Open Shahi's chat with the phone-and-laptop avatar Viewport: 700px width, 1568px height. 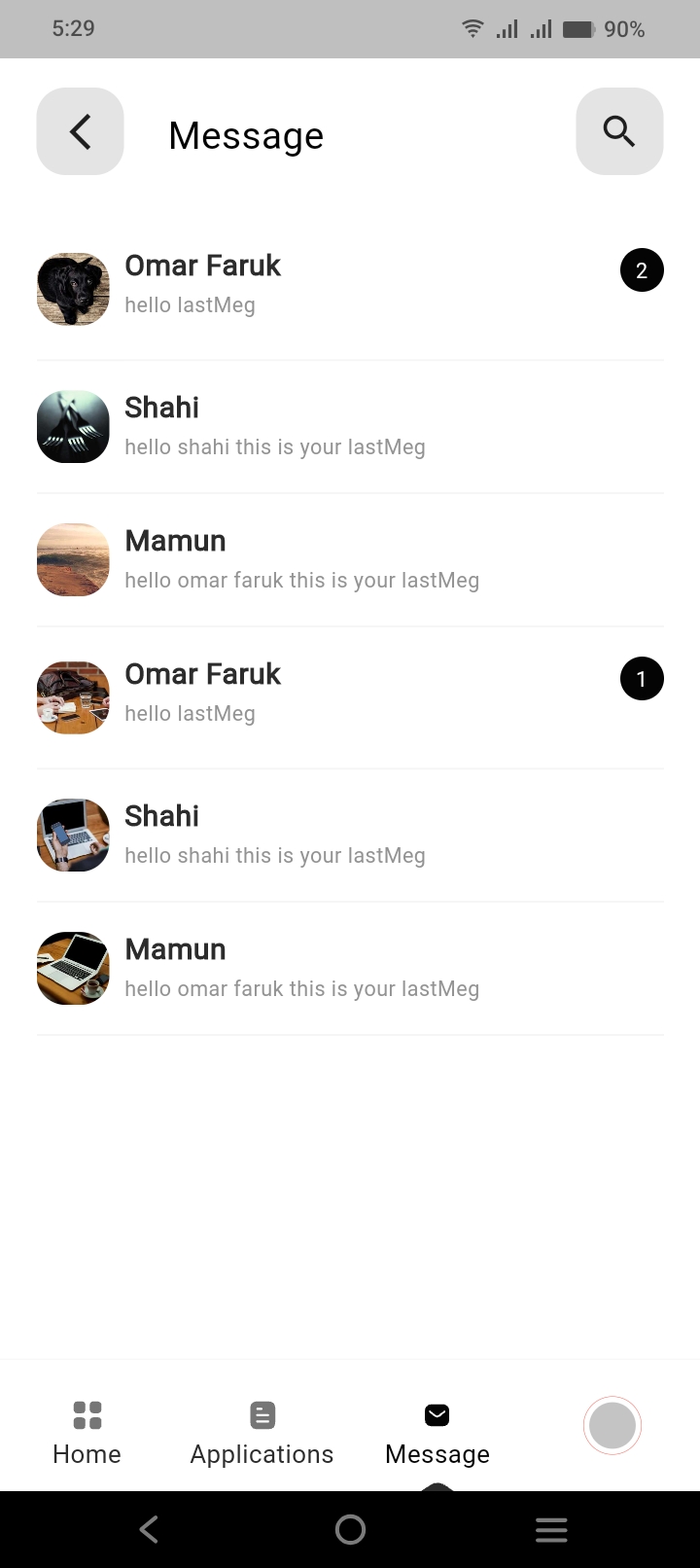tap(350, 835)
